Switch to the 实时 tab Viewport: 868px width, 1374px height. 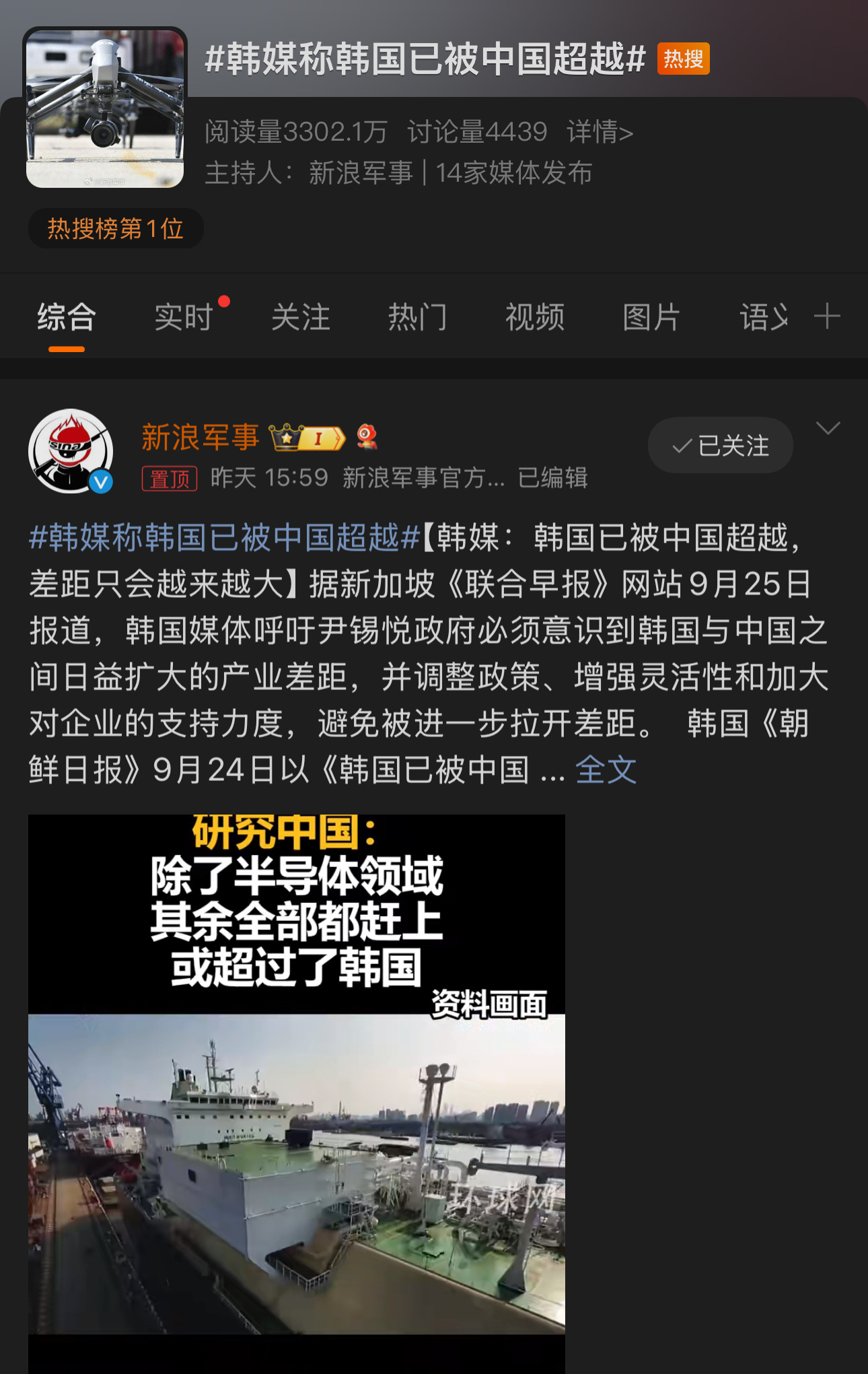coord(184,317)
